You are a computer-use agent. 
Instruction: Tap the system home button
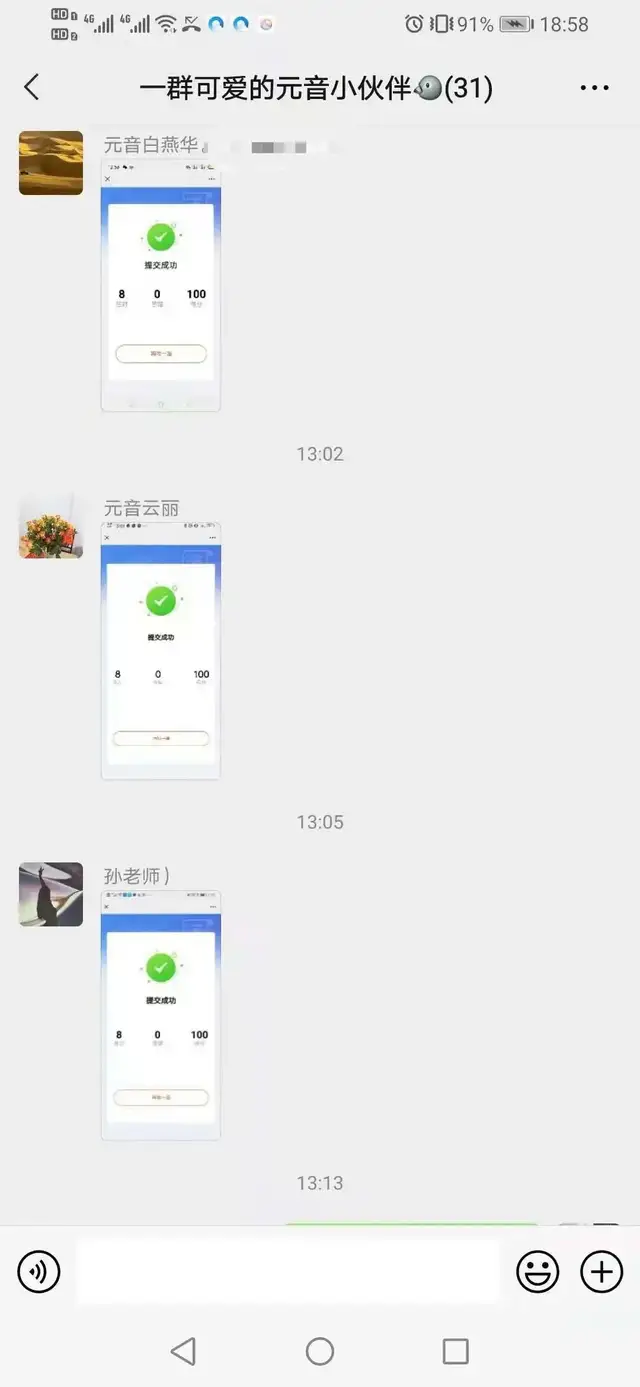[320, 1352]
